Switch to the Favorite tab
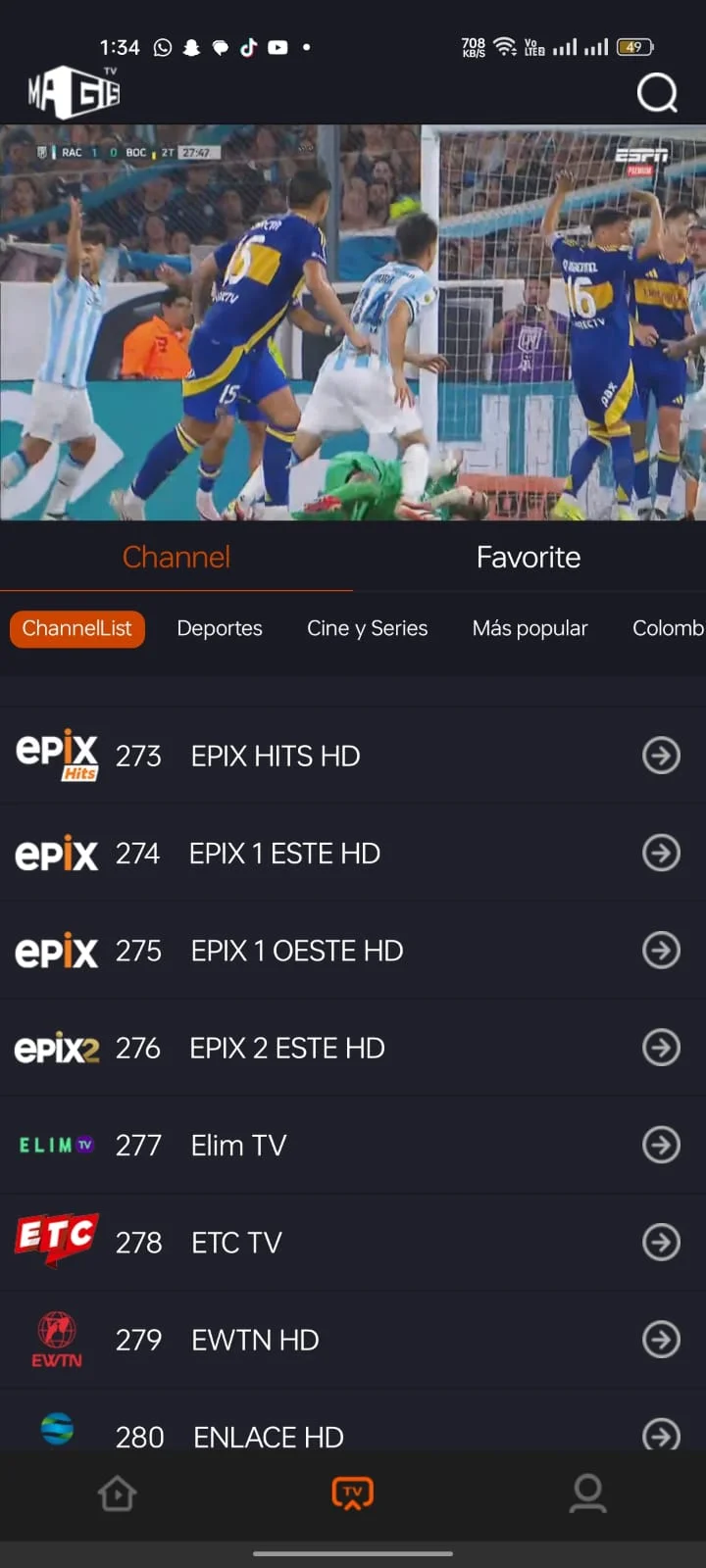706x1568 pixels. 529,558
